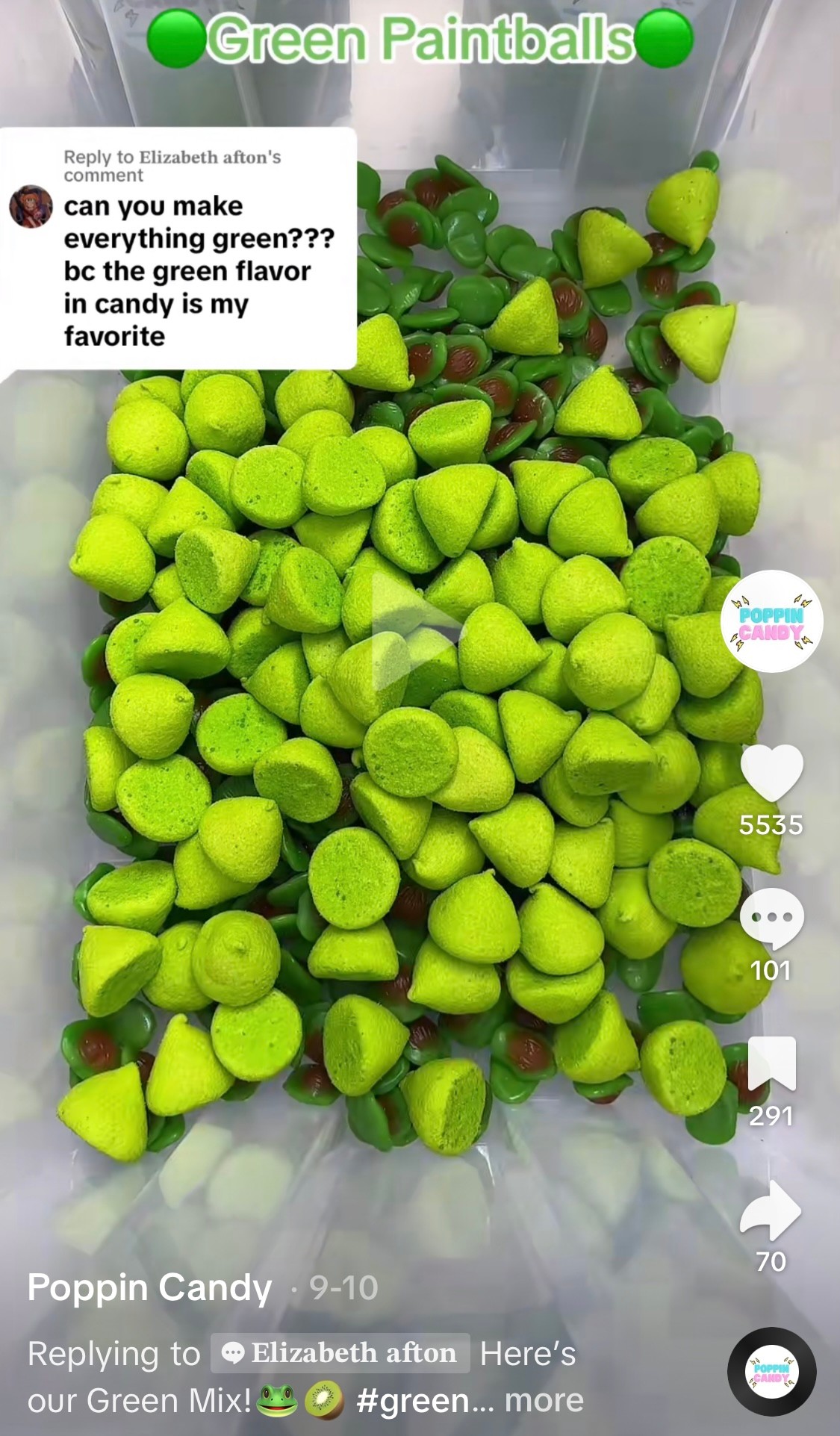Open the comments section
840x1436 pixels.
click(771, 918)
